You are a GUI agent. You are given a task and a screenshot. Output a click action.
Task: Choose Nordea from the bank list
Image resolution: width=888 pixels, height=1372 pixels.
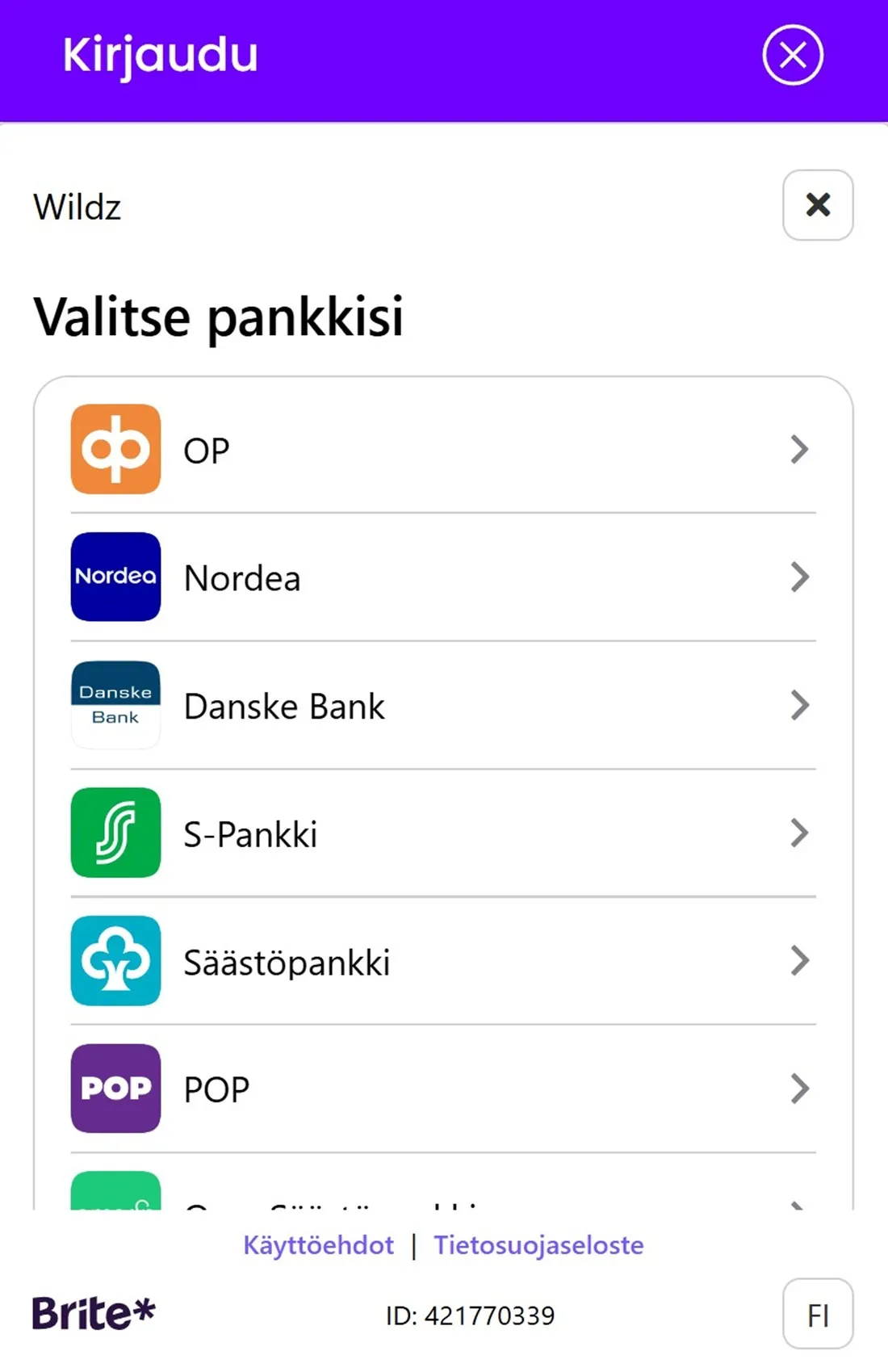(443, 577)
